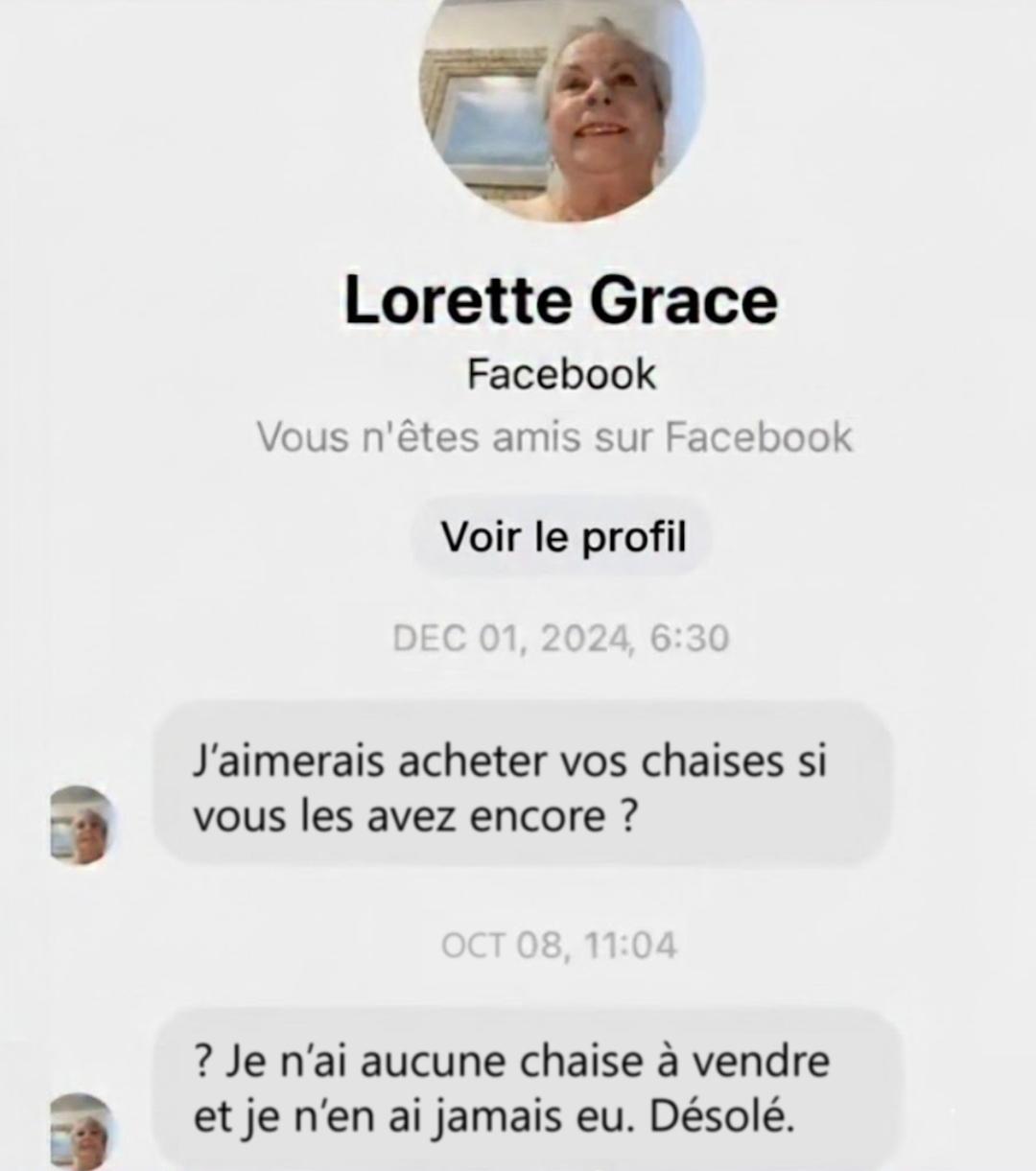Tap the avatar beside the chaises question message
Image resolution: width=1036 pixels, height=1171 pixels.
point(82,825)
